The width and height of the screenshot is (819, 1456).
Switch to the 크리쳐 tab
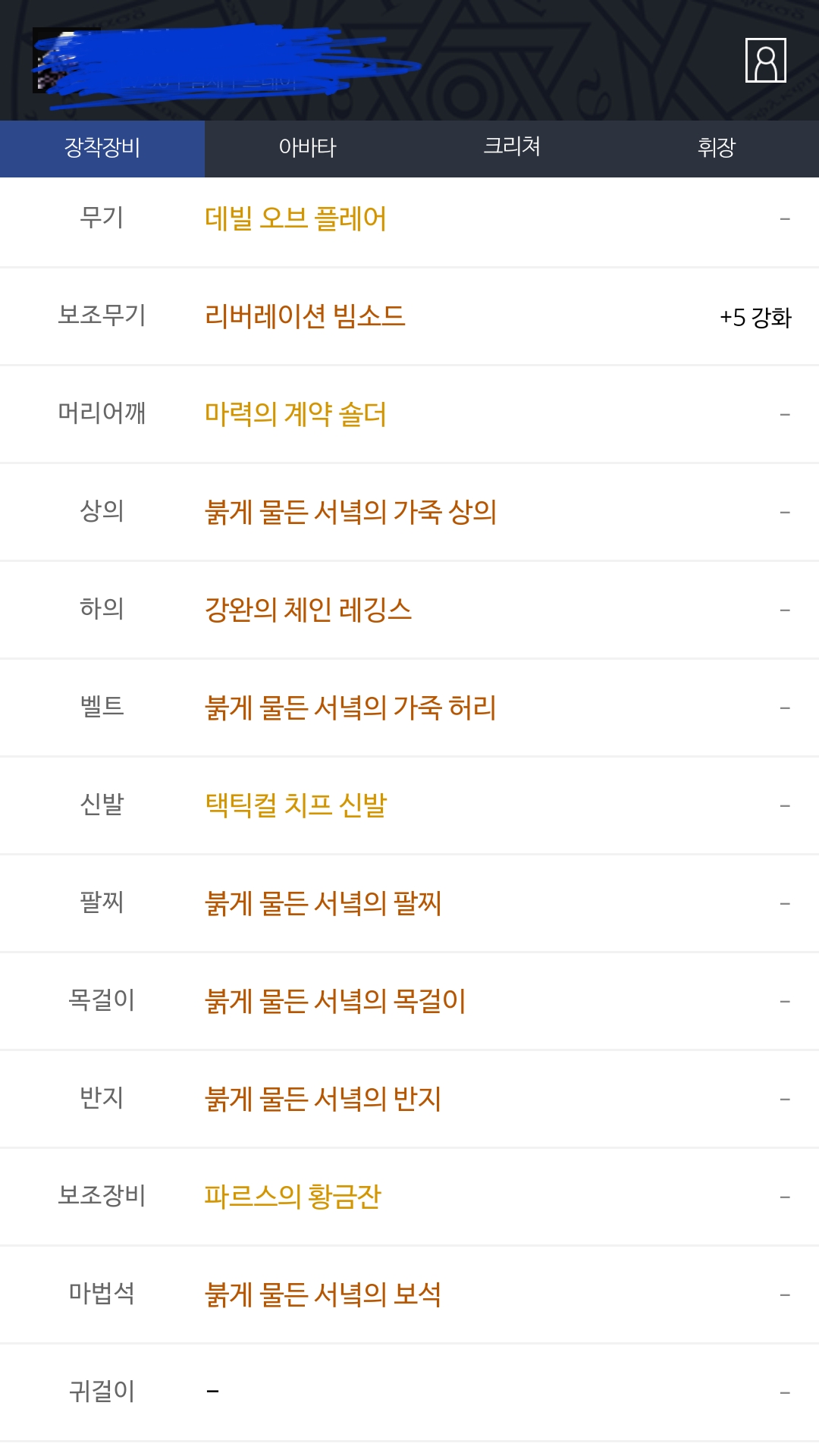[512, 148]
